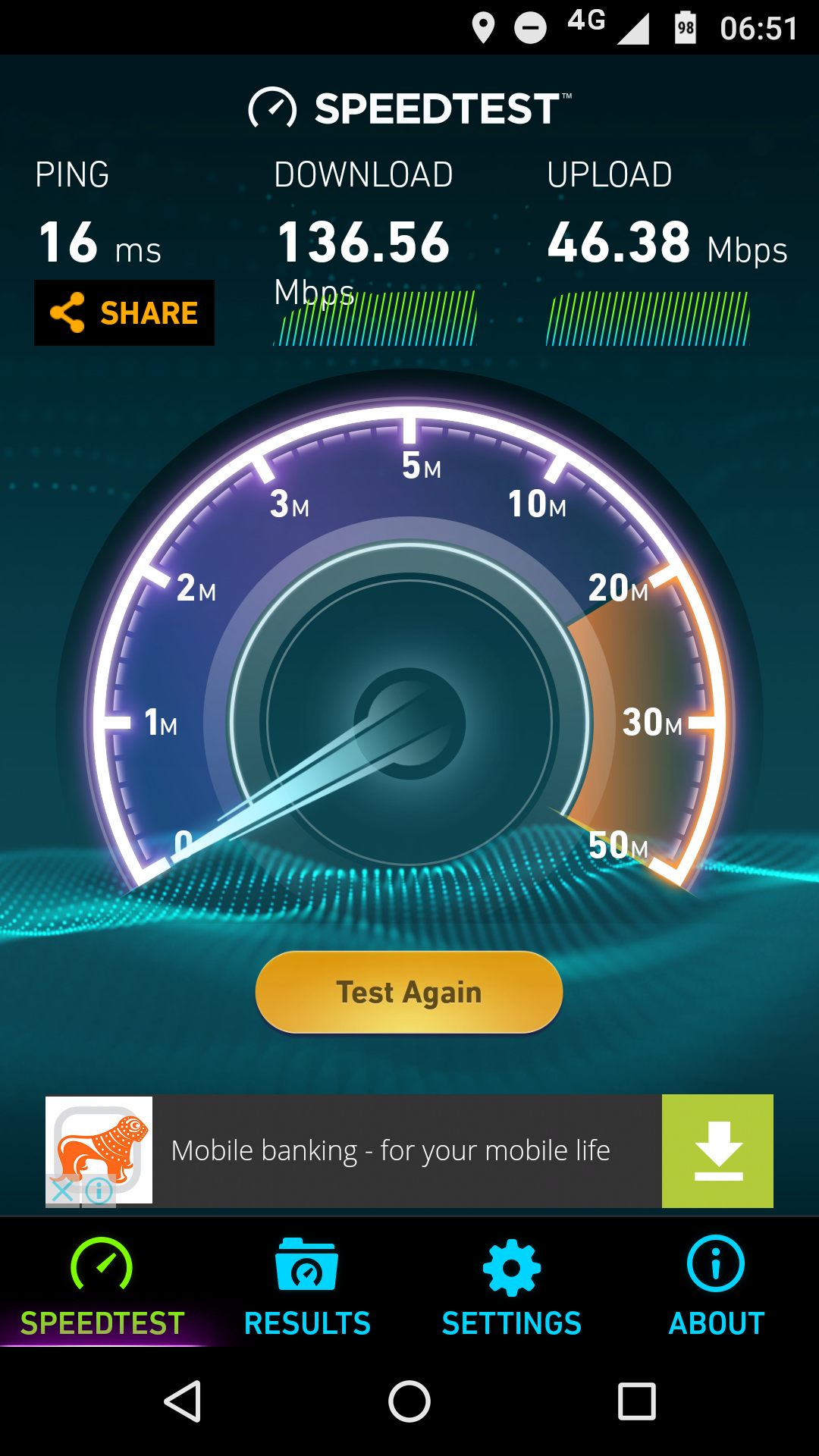
Task: Tap the green download button on the ad
Action: click(717, 1150)
